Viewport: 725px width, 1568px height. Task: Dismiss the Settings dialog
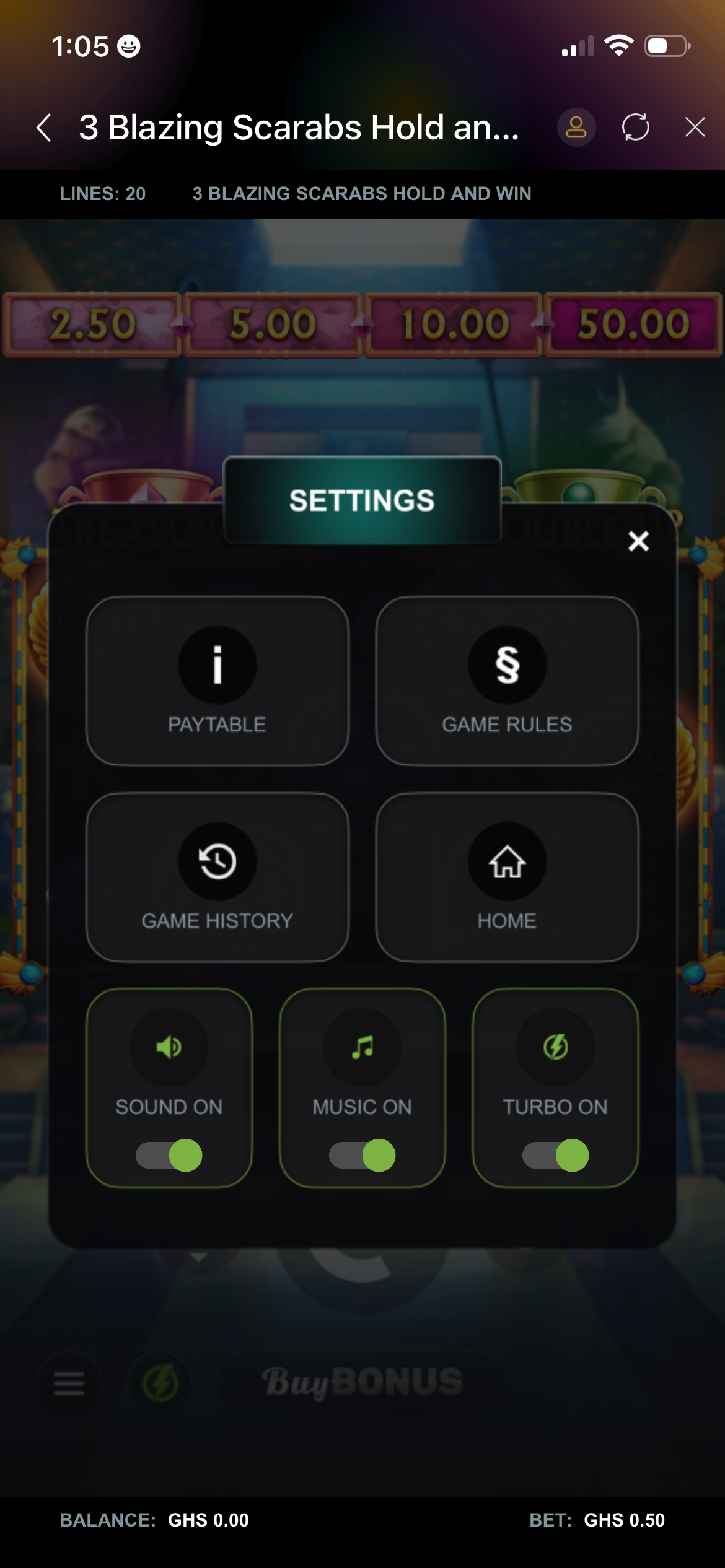pyautogui.click(x=638, y=541)
